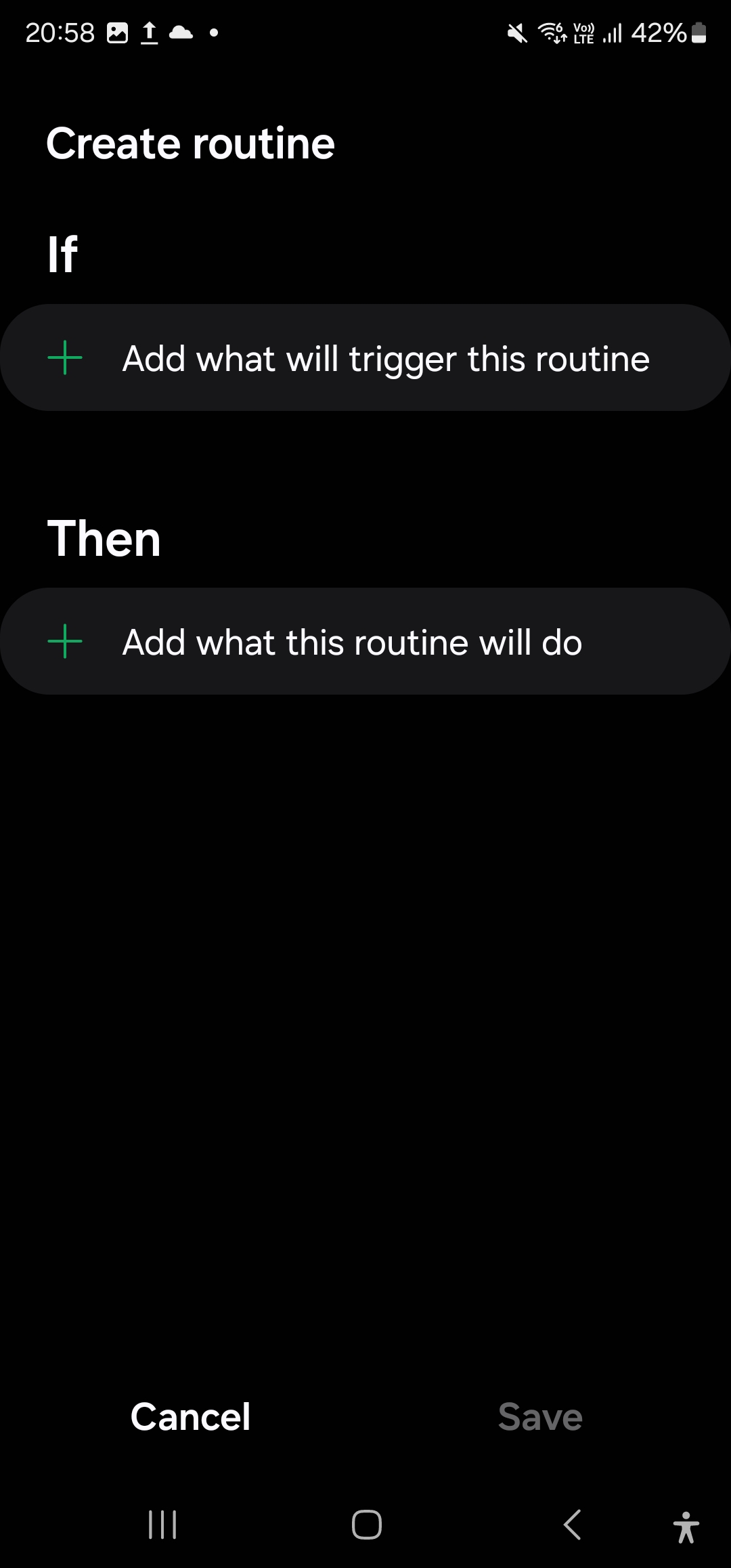731x1568 pixels.
Task: Add what this routine will do
Action: pyautogui.click(x=365, y=641)
